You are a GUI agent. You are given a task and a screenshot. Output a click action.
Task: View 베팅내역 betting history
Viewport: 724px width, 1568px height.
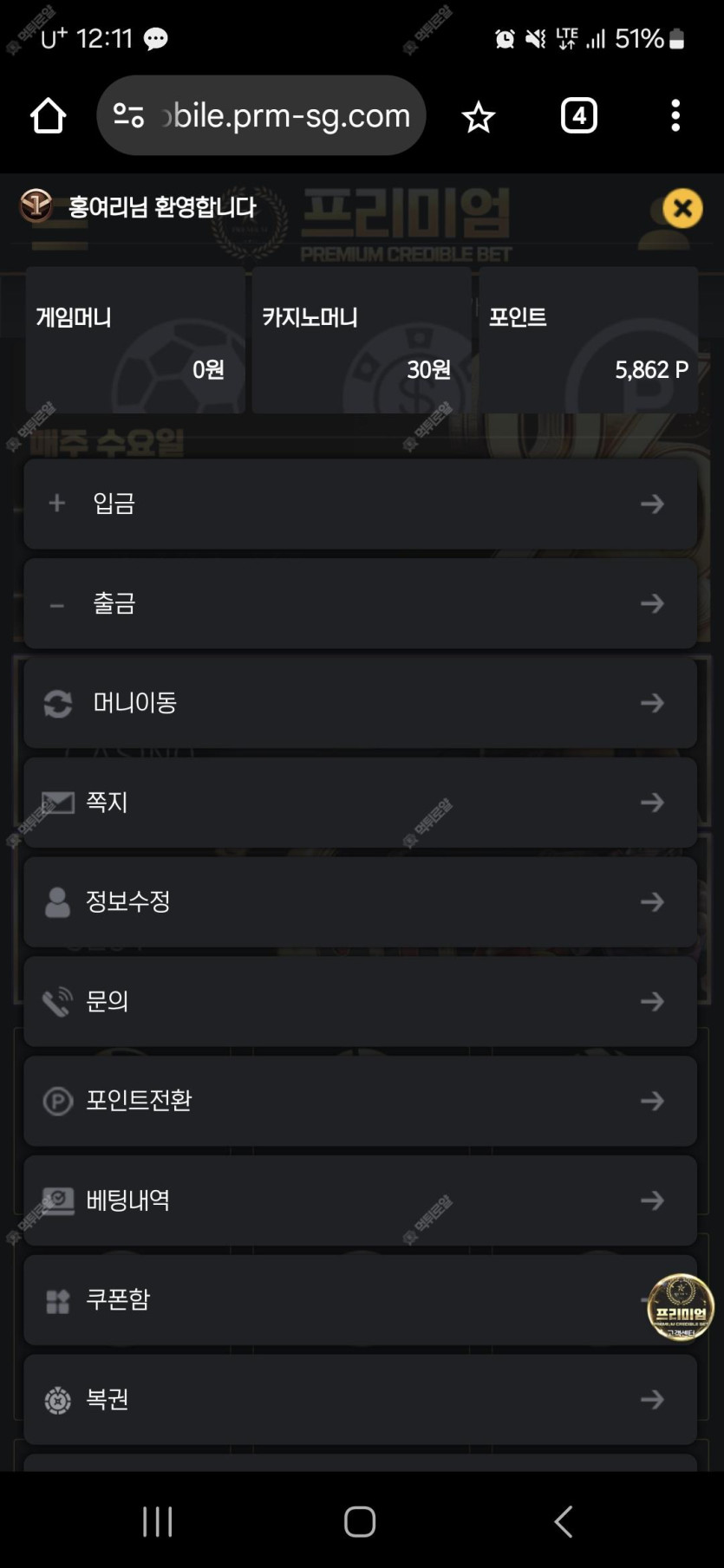360,1200
